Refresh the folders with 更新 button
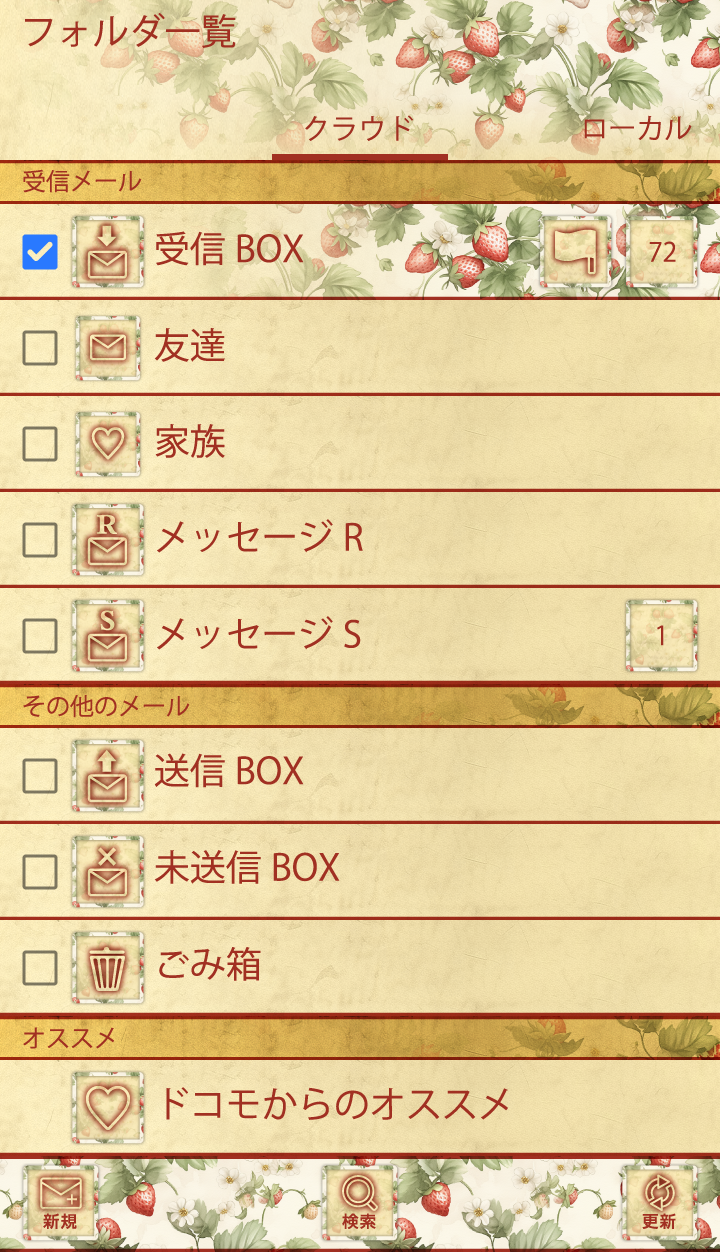Screen dimensions: 720x1252 point(659,1203)
